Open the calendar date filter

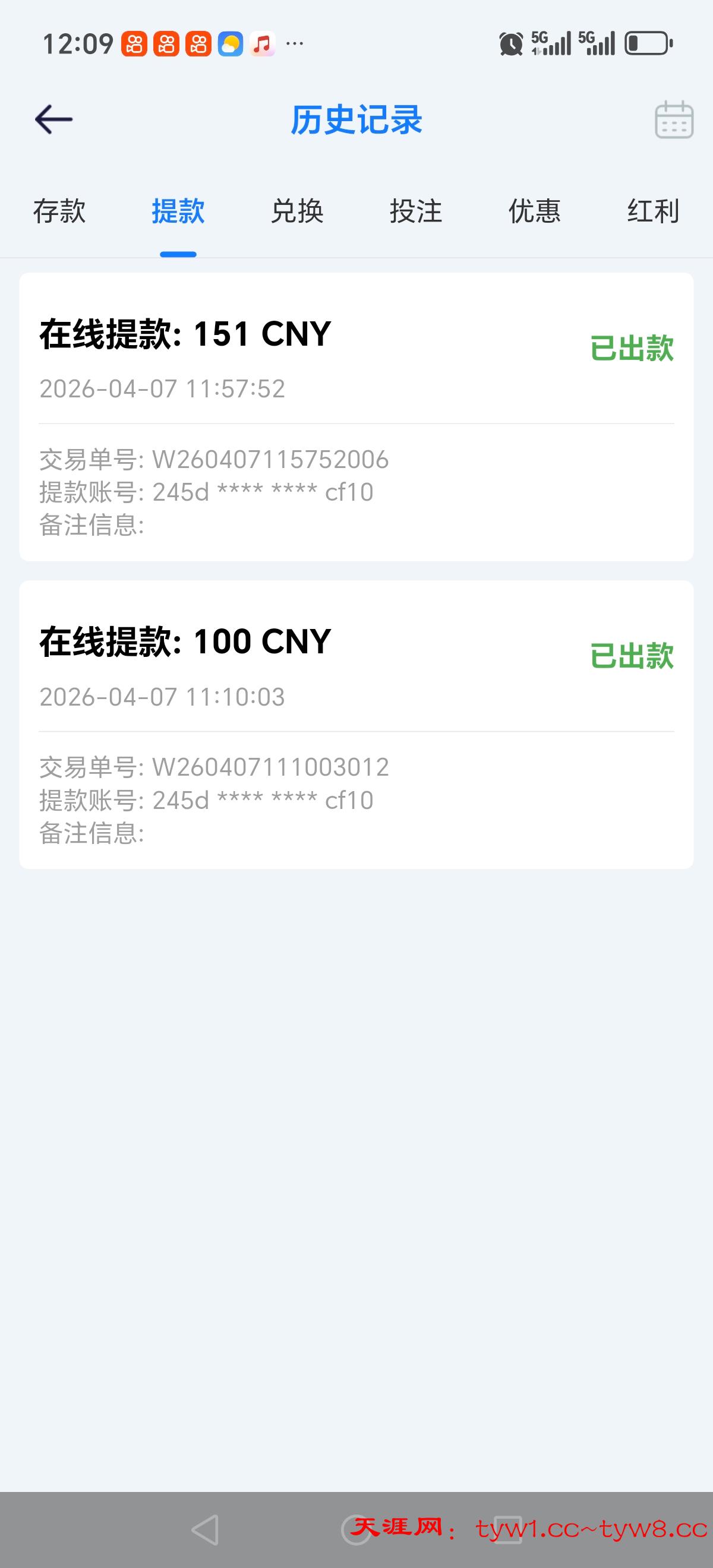(673, 120)
